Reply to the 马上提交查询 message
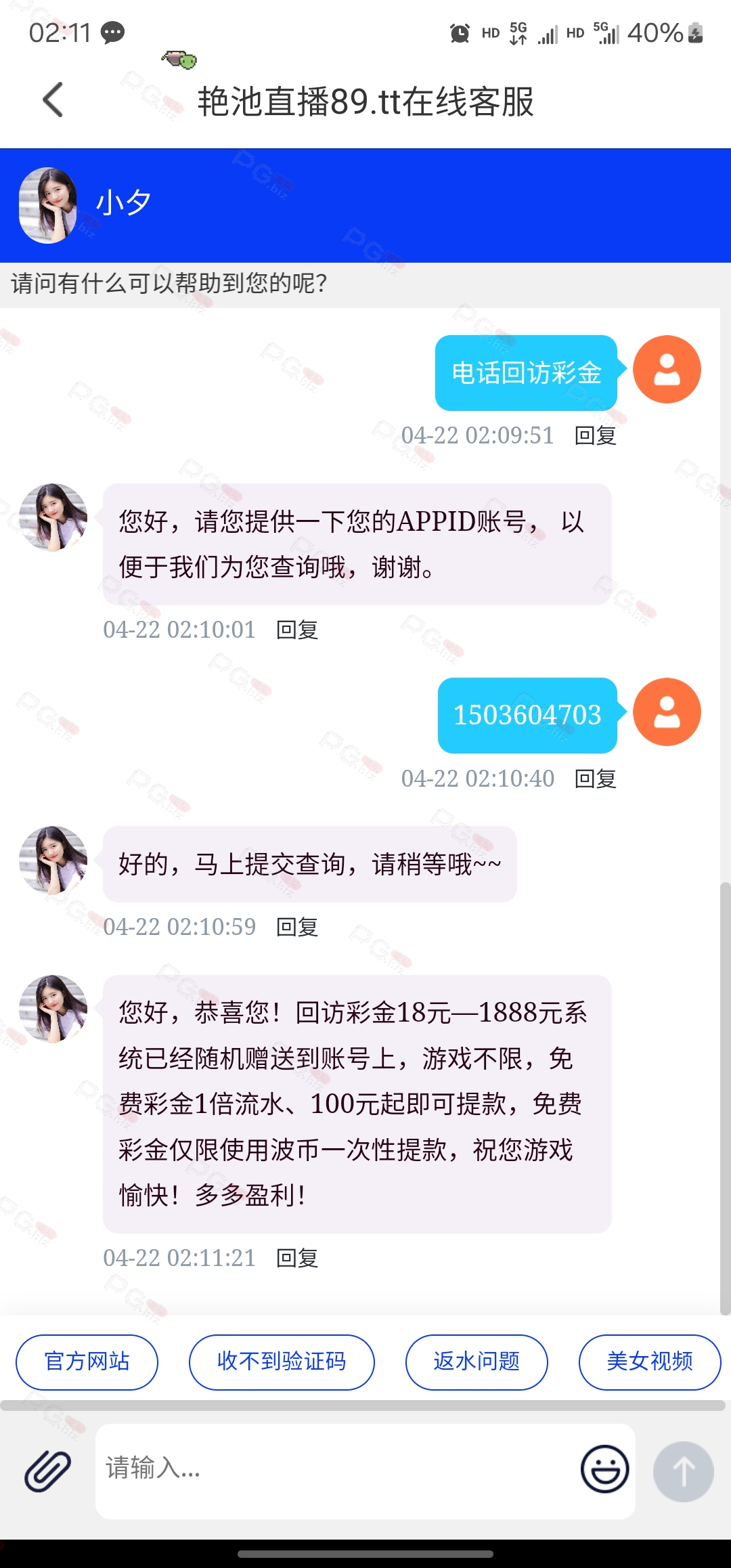Screen dimensions: 731x1568 click(x=297, y=927)
